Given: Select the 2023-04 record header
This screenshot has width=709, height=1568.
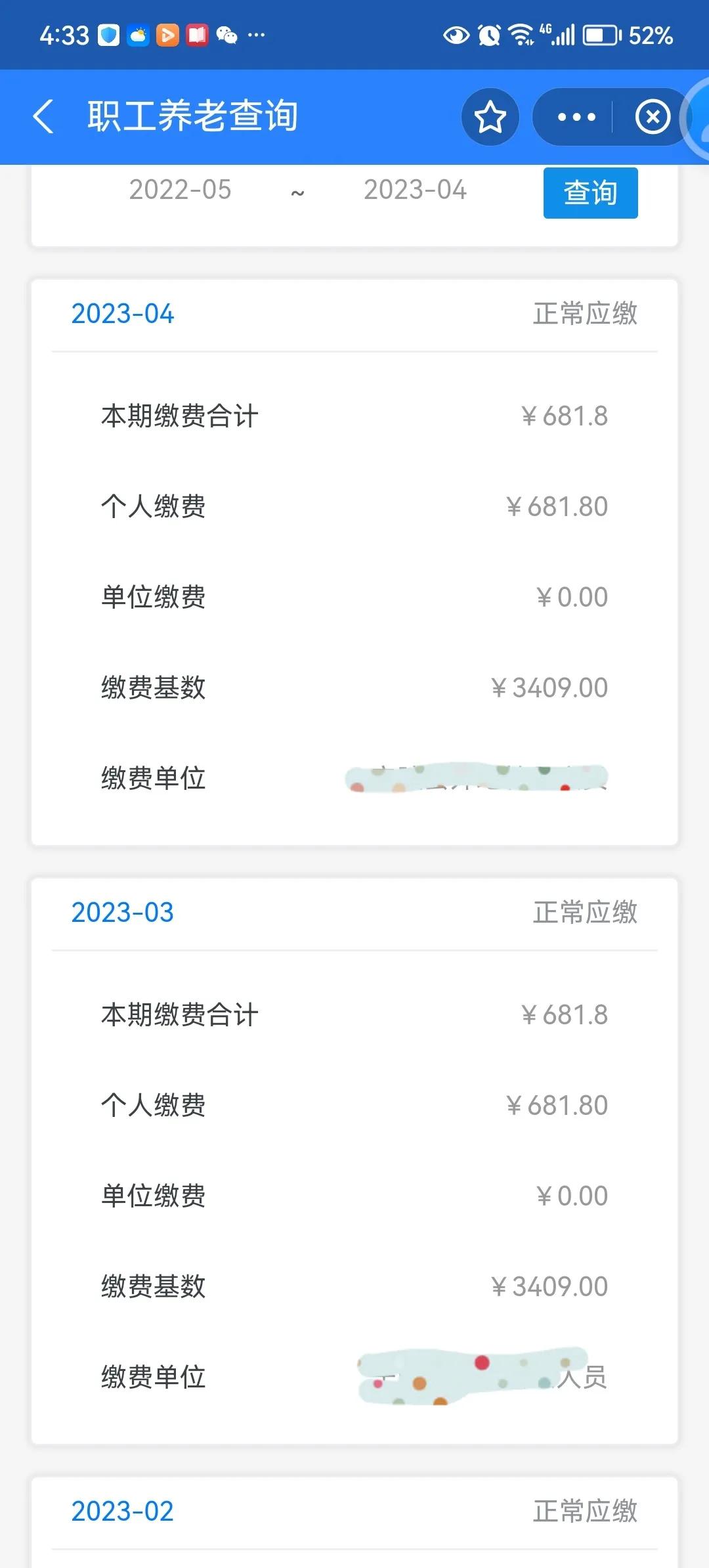Looking at the screenshot, I should tap(123, 314).
